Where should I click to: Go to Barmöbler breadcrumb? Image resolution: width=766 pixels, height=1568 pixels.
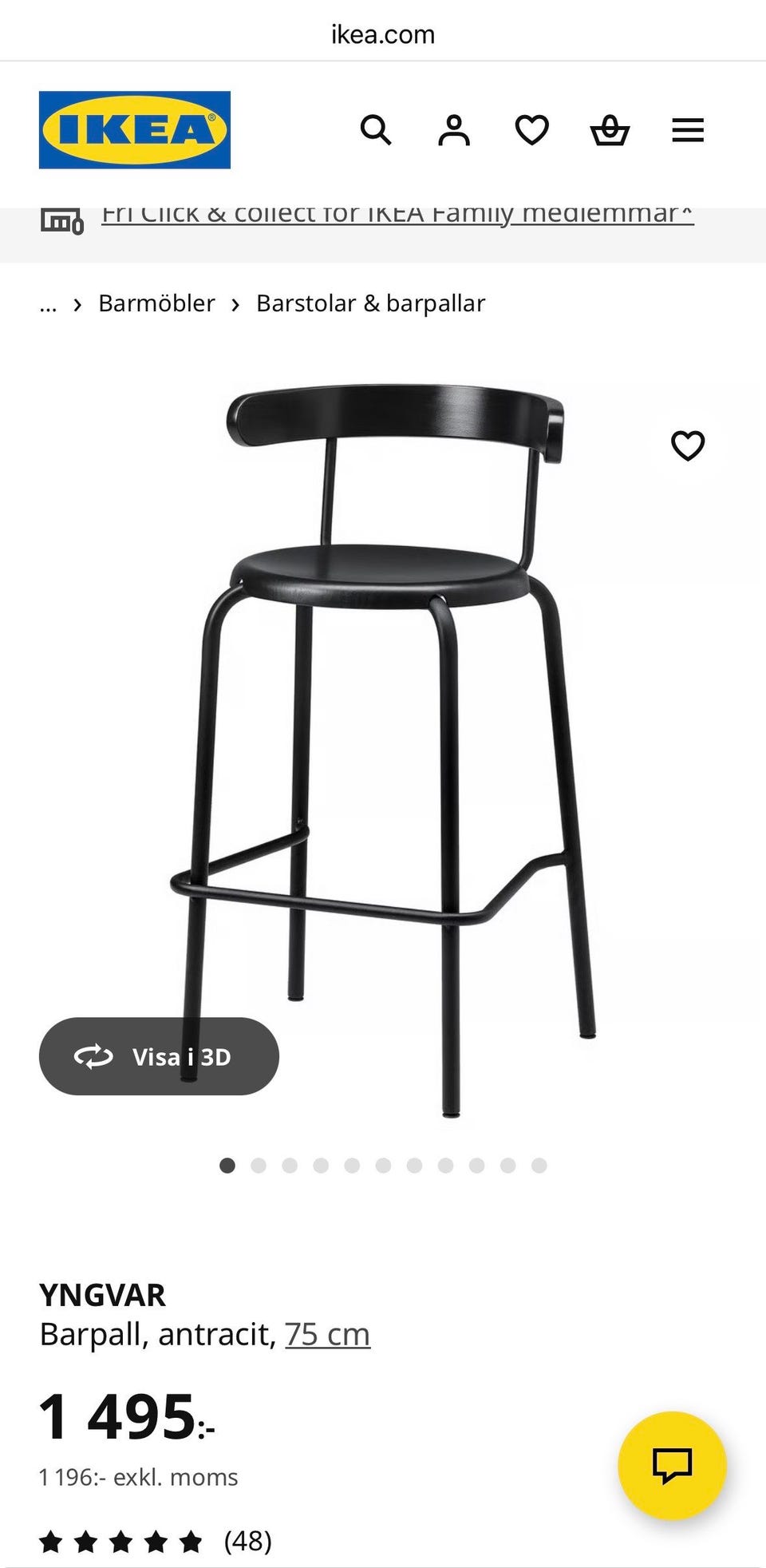pos(156,303)
